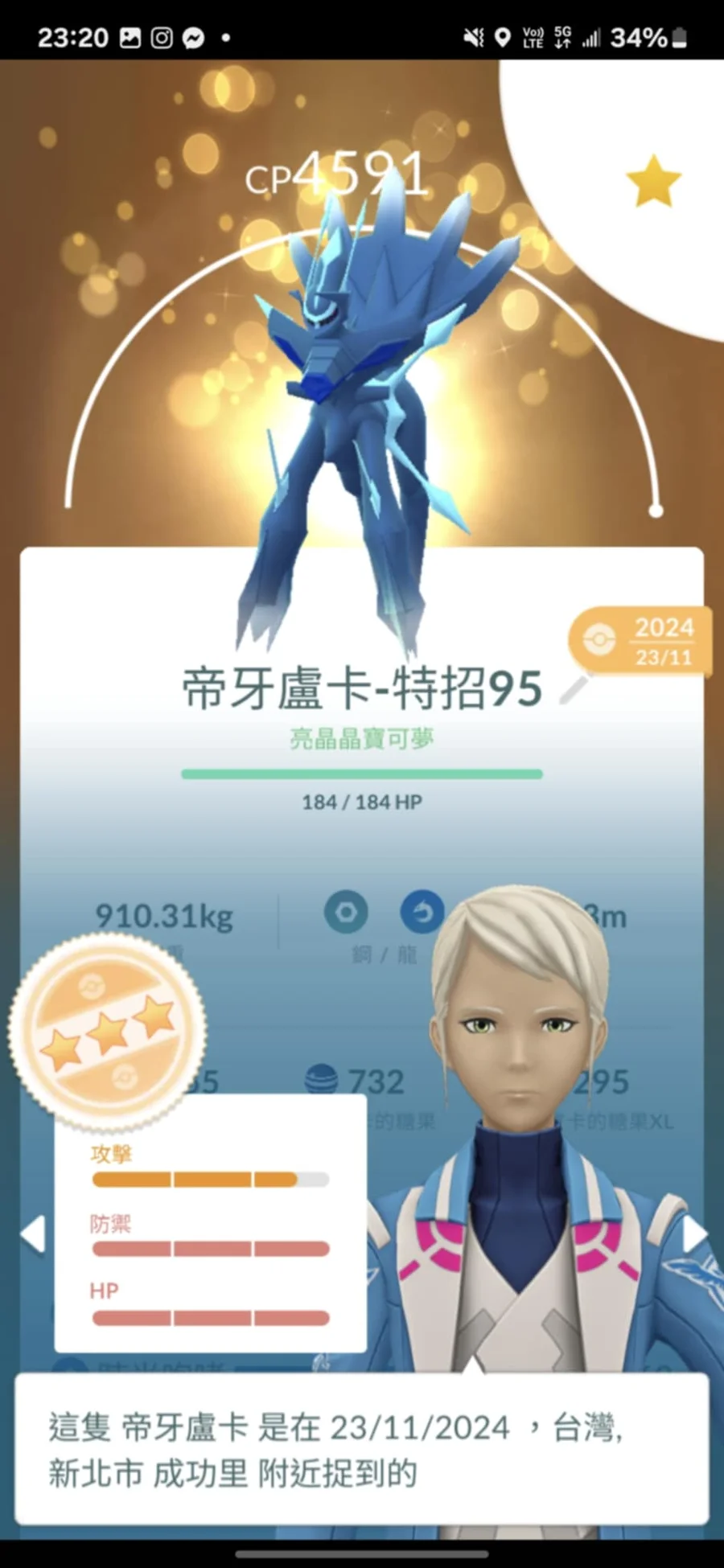The height and width of the screenshot is (1568, 724).
Task: Tap the appraisal speech bubble to continue
Action: point(362,1451)
